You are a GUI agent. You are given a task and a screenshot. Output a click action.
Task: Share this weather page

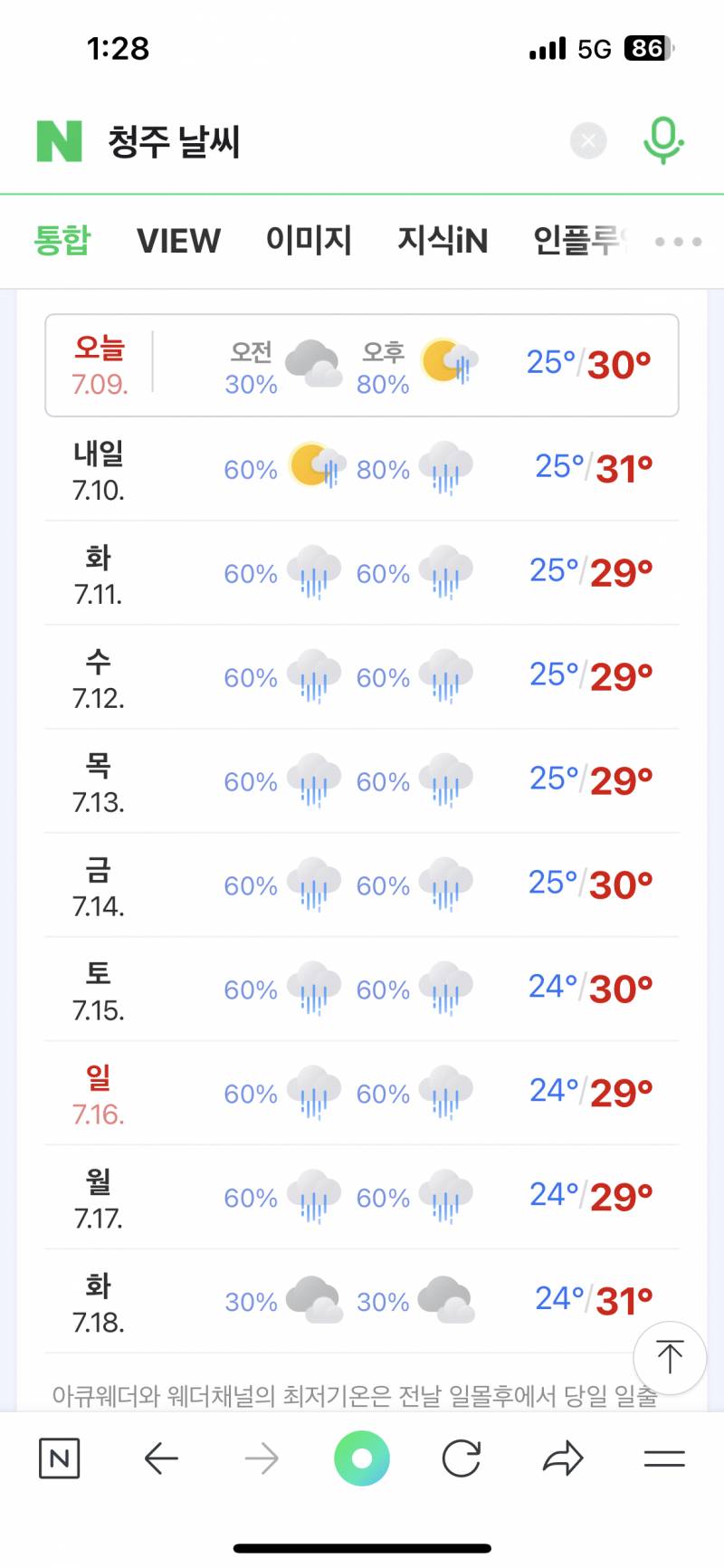563,1458
